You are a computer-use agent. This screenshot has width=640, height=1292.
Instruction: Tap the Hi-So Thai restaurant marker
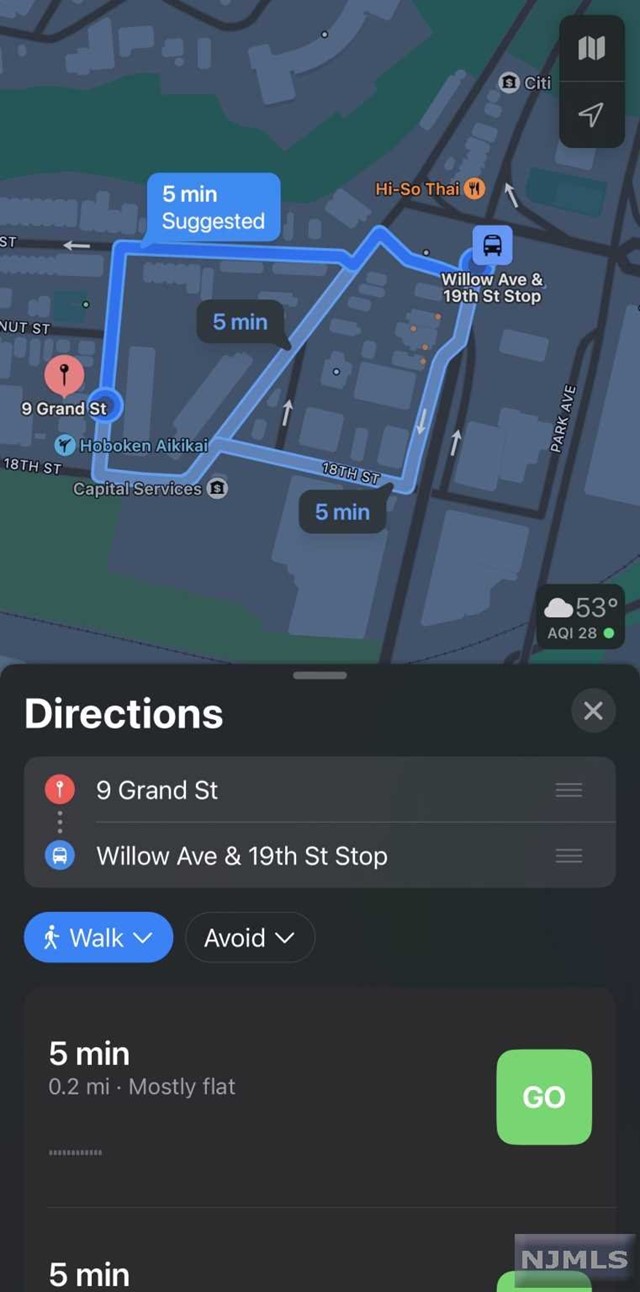(476, 188)
